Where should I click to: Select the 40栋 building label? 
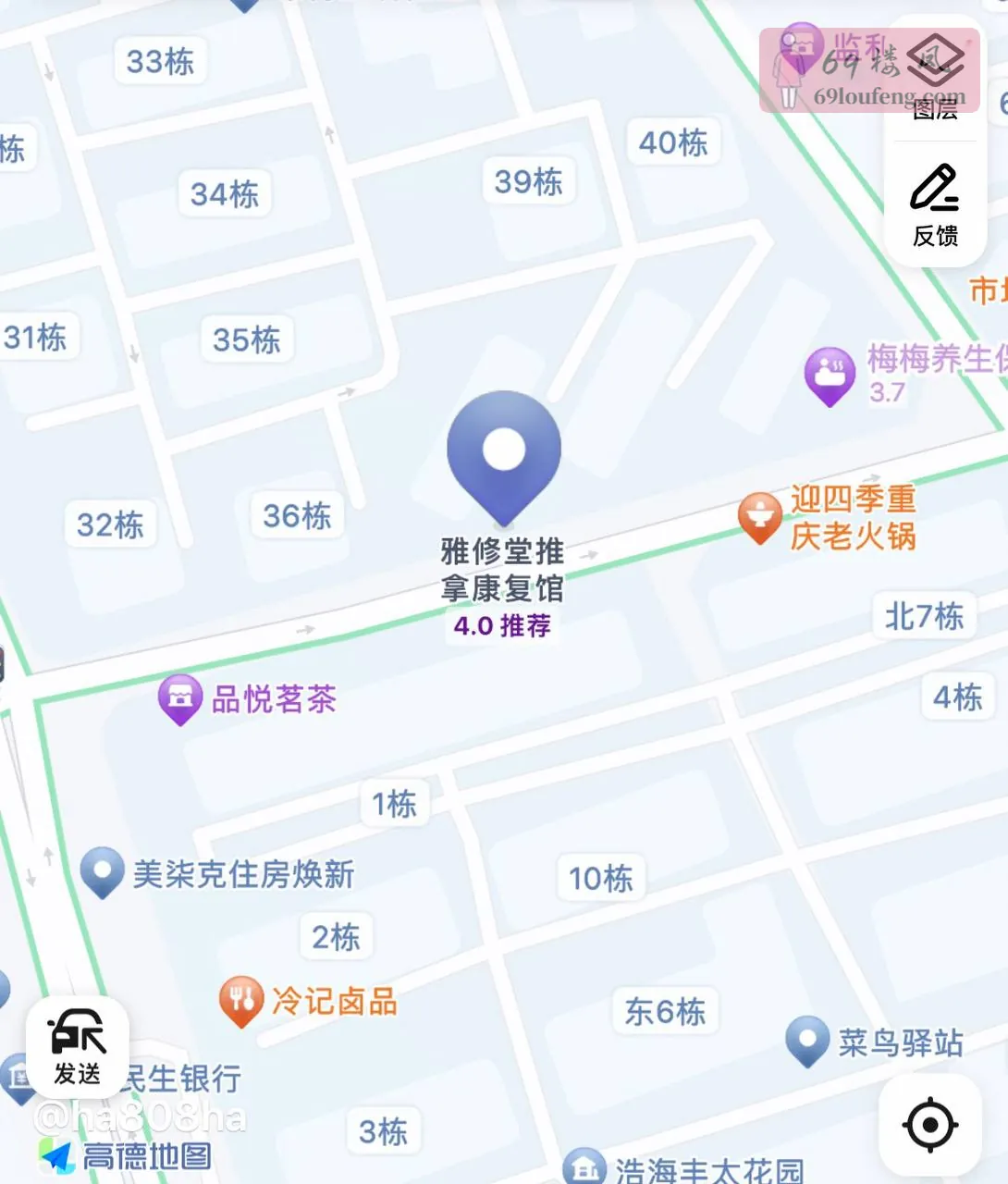point(672,142)
